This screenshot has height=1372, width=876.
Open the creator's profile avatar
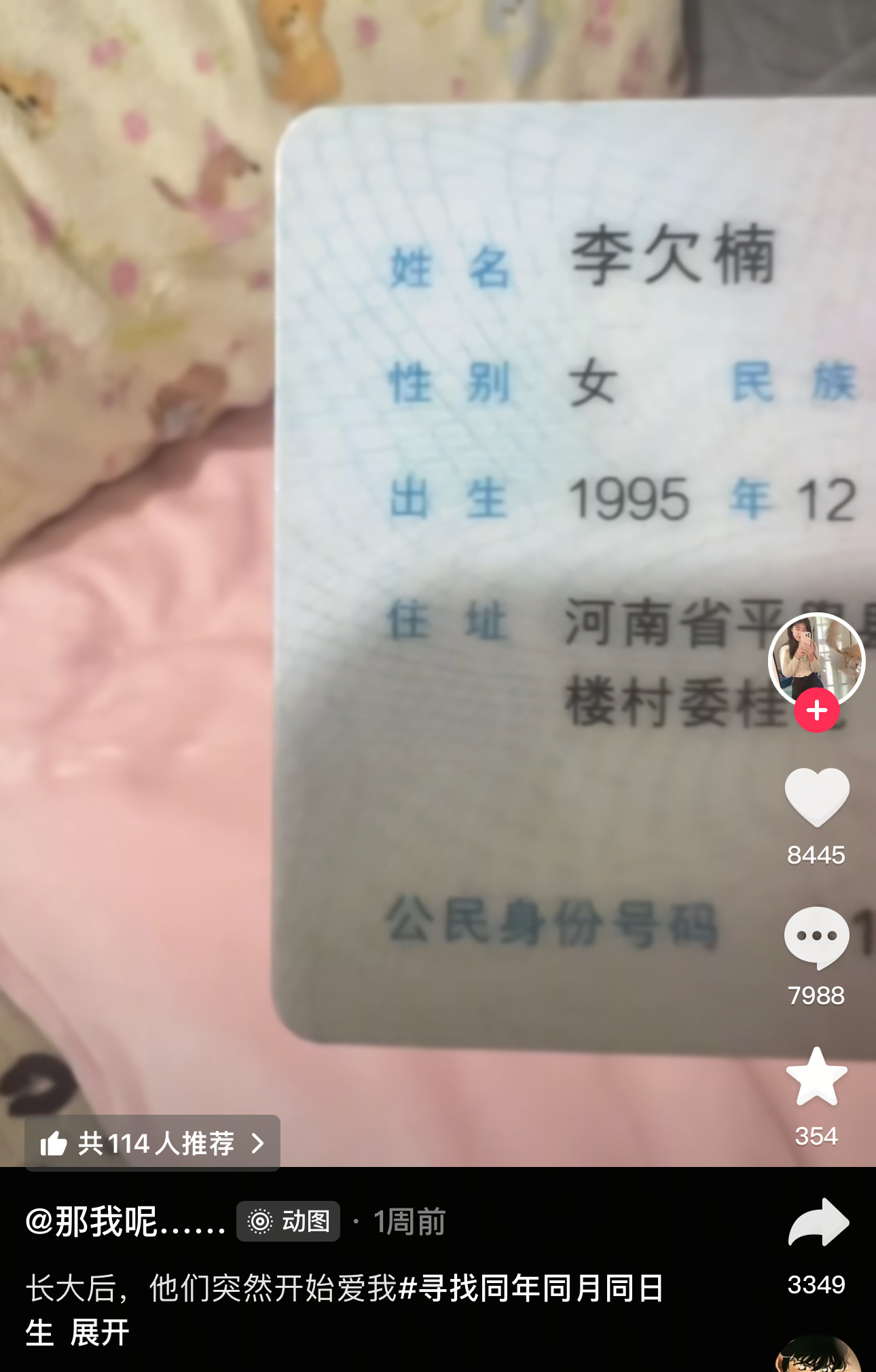click(x=816, y=659)
